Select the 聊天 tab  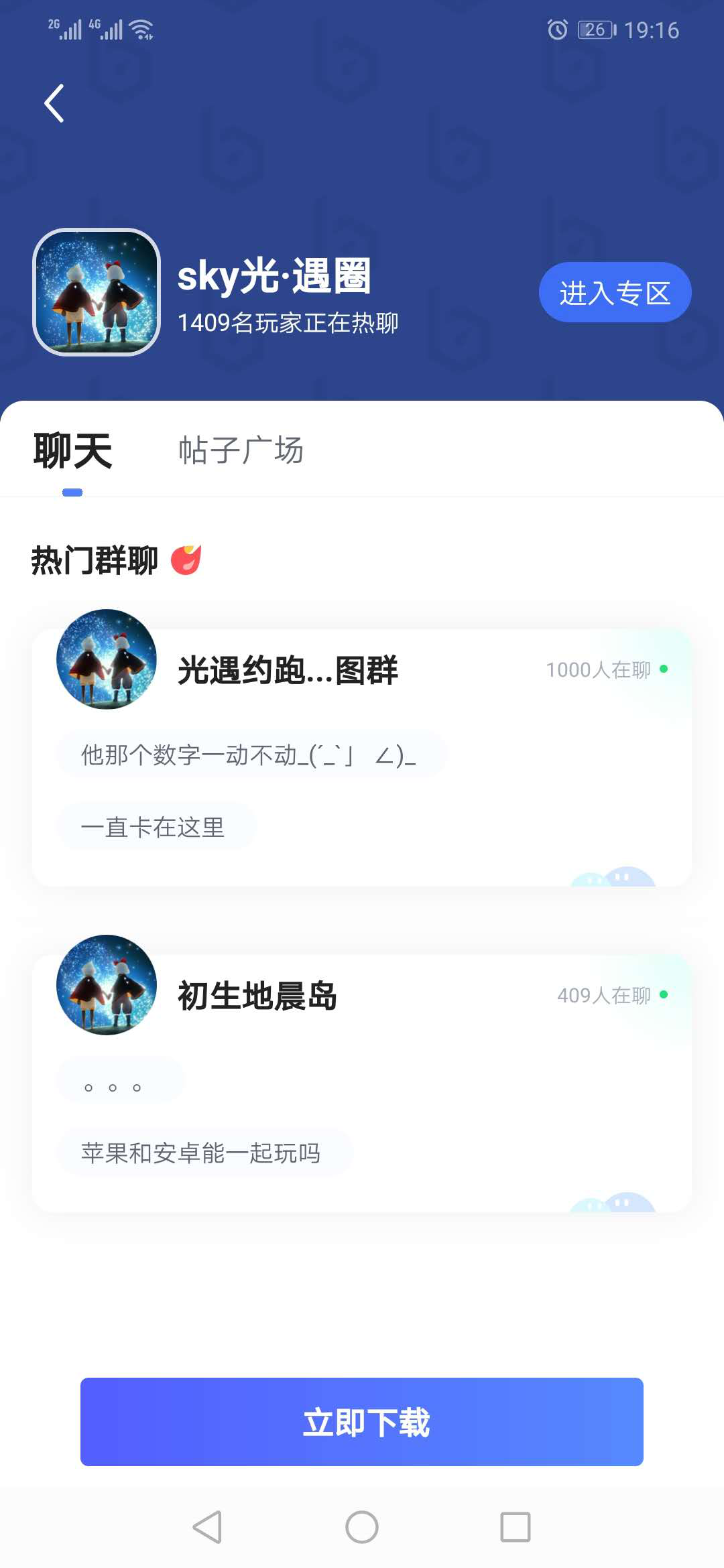(x=72, y=451)
